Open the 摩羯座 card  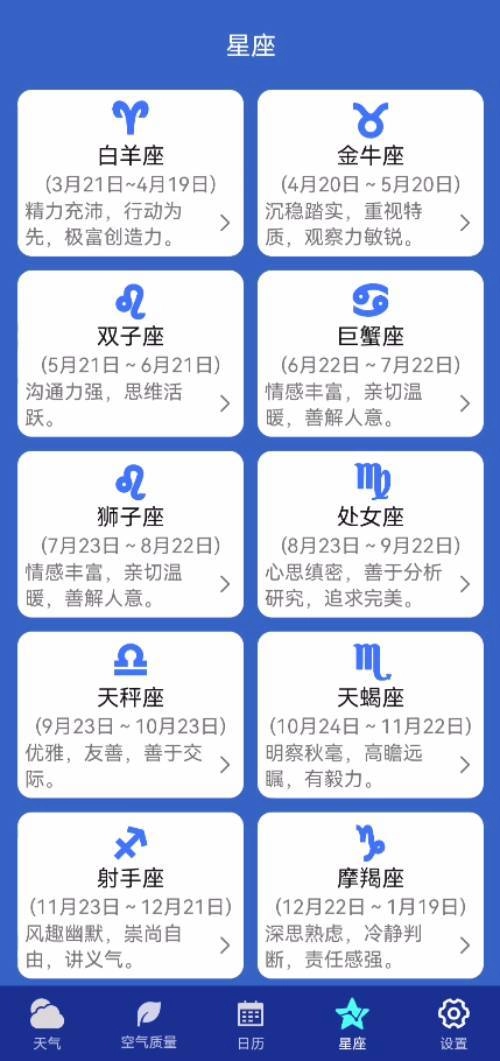(370, 896)
